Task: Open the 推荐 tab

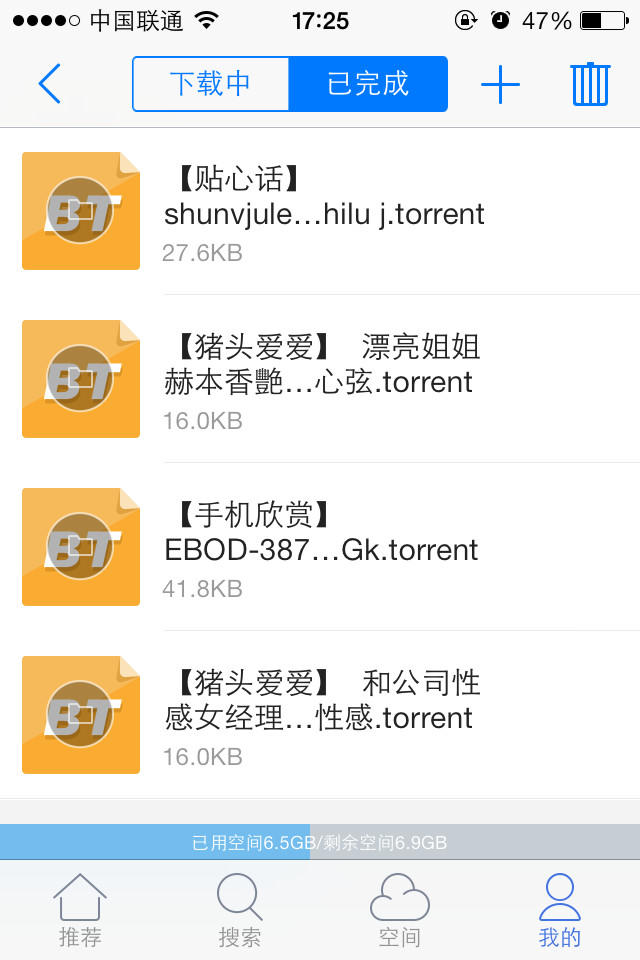Action: (x=80, y=910)
